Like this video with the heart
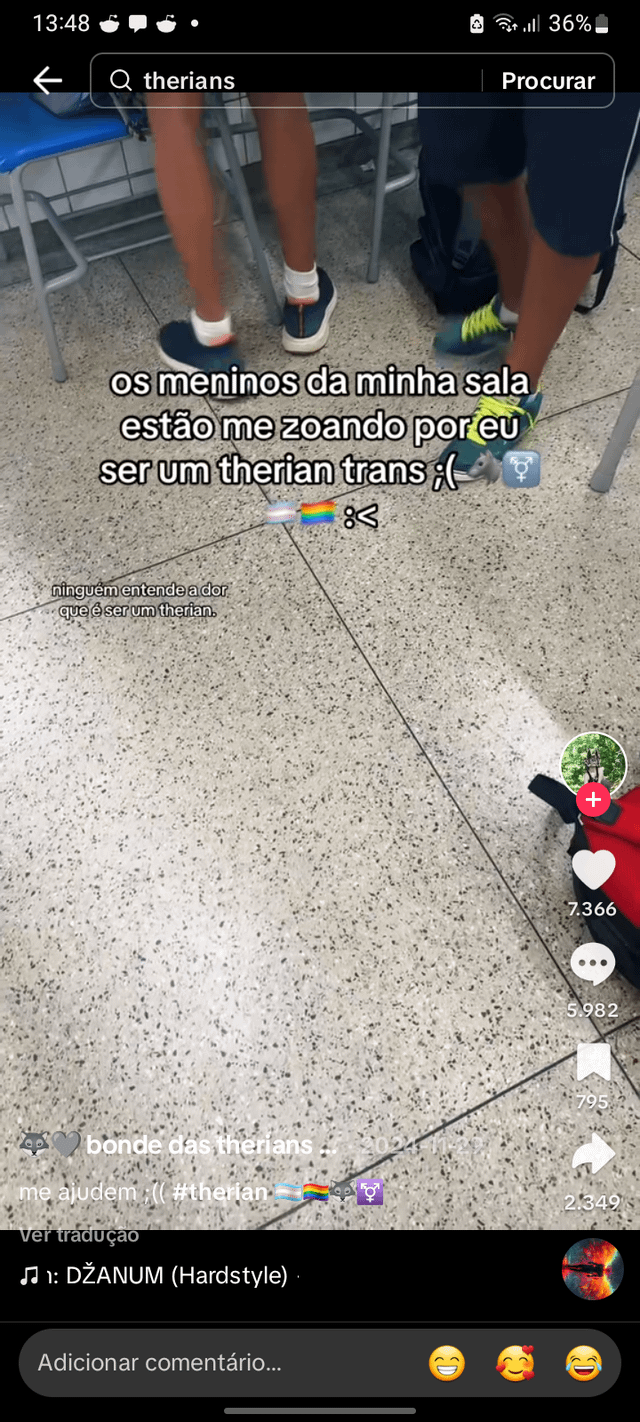This screenshot has width=640, height=1422. tap(593, 870)
